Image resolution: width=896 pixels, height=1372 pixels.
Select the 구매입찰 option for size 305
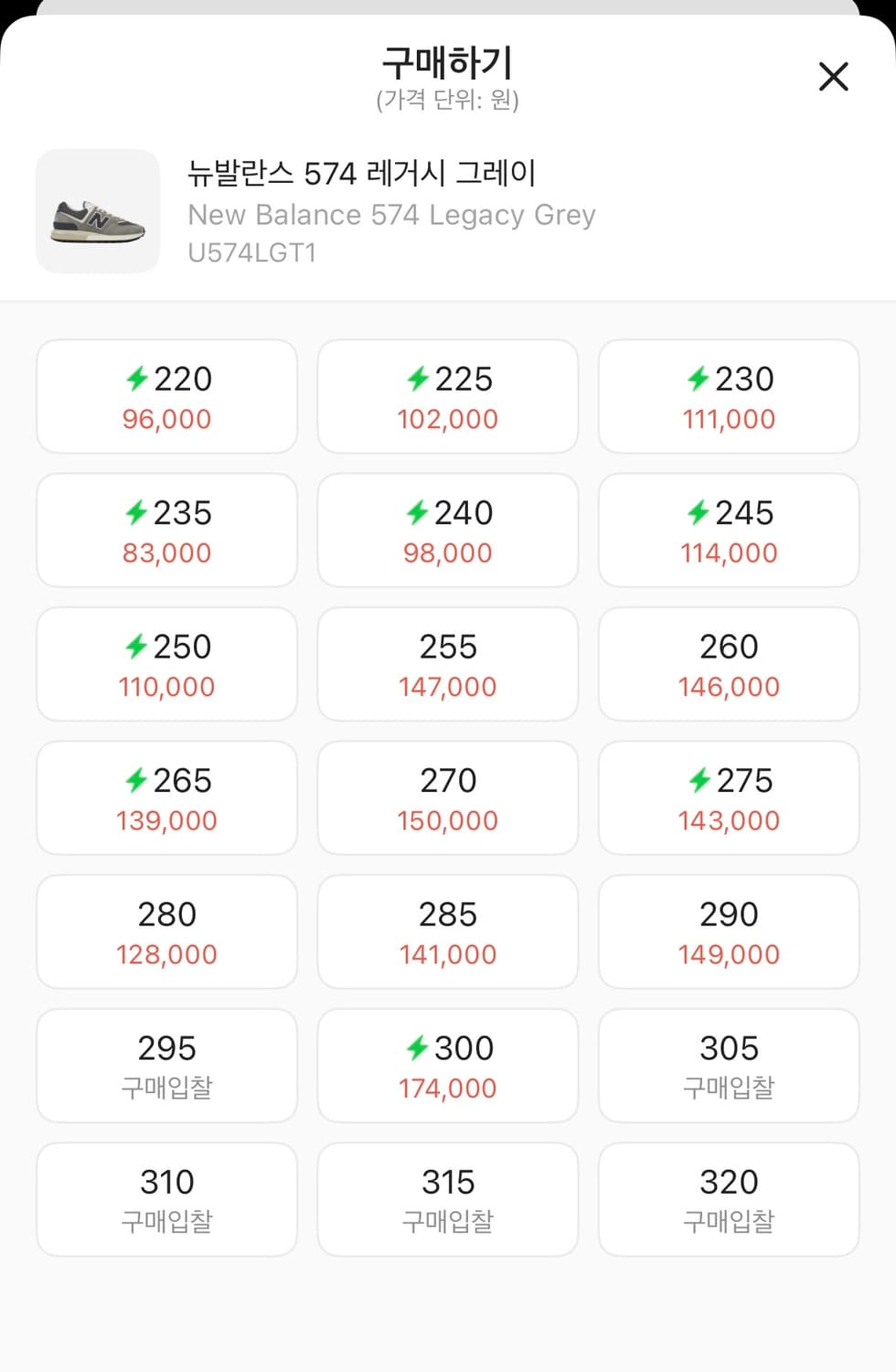[728, 1065]
